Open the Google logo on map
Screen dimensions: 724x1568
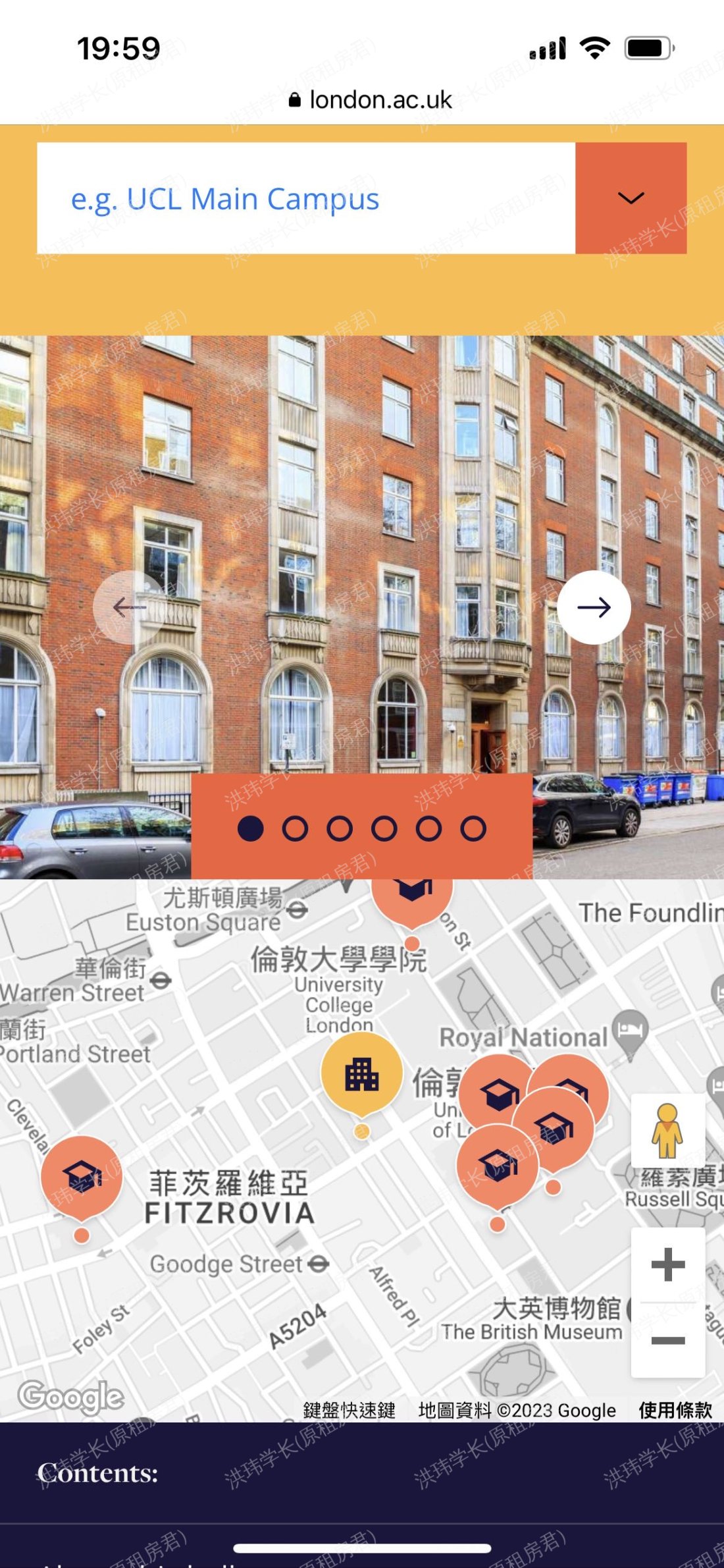[71, 1396]
